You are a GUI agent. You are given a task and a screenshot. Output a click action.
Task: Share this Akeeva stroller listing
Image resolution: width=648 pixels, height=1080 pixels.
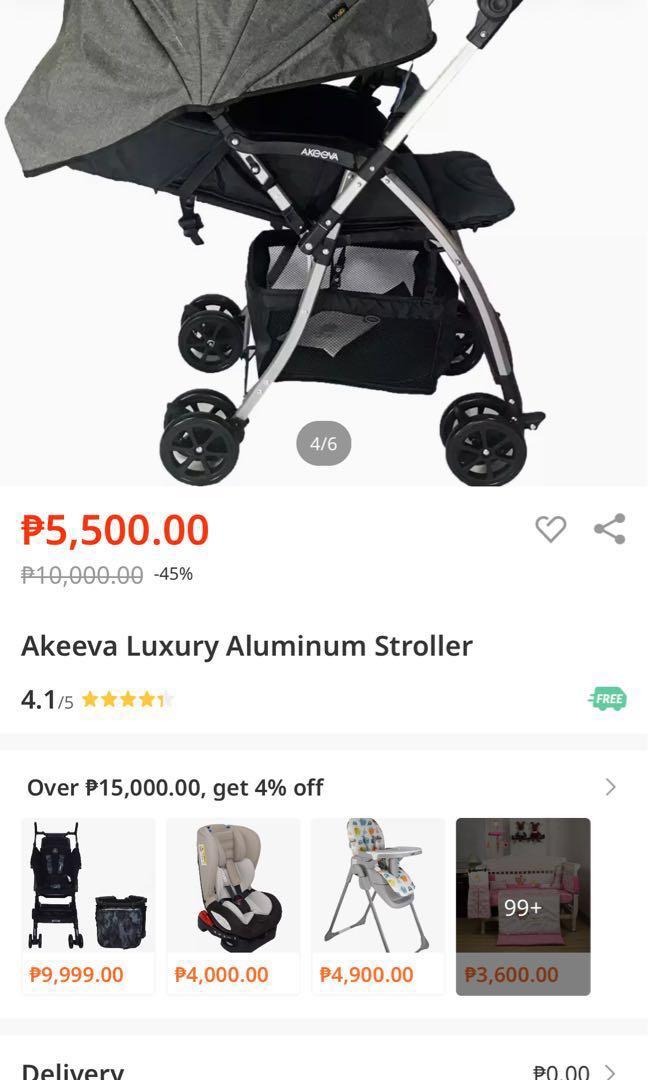coord(609,529)
